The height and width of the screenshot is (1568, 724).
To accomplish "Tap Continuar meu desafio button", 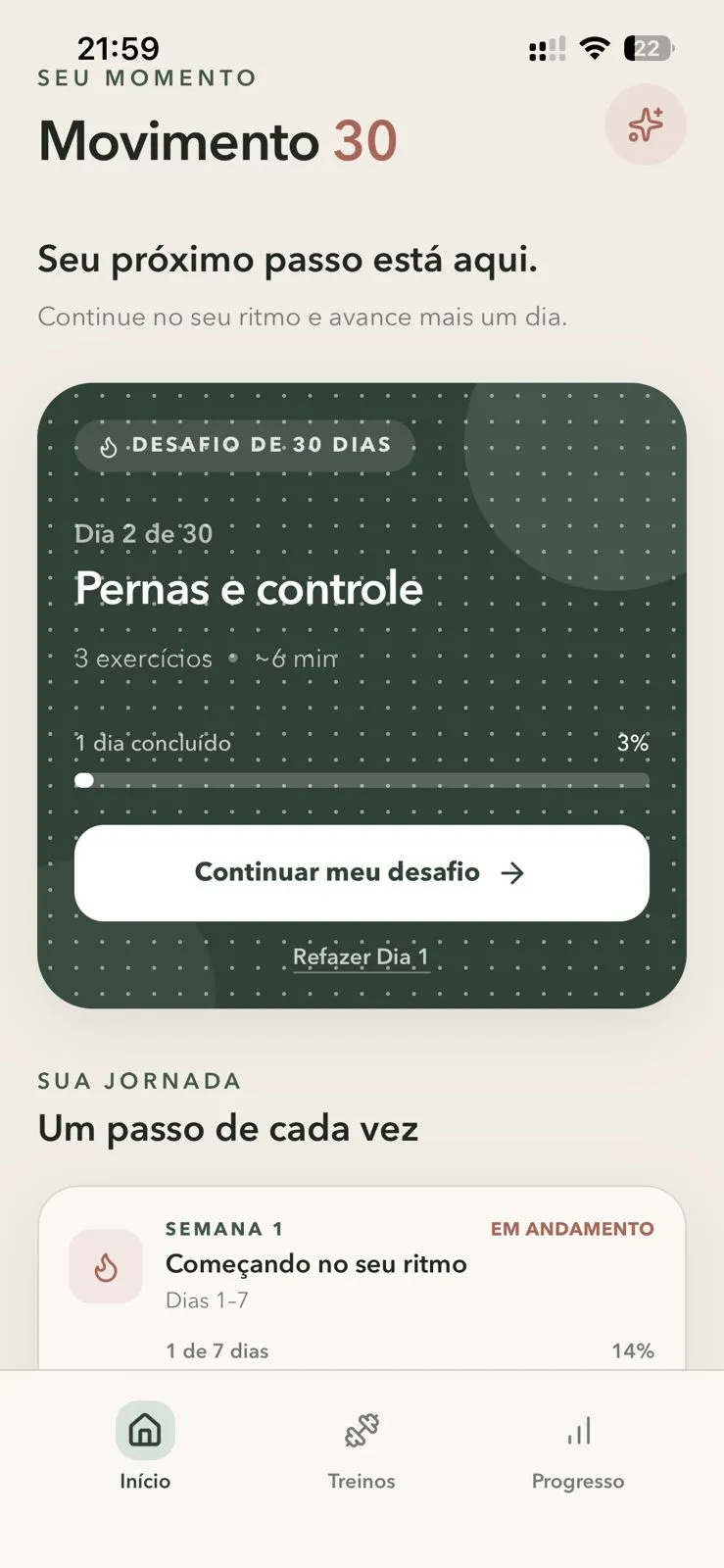I will pyautogui.click(x=362, y=872).
